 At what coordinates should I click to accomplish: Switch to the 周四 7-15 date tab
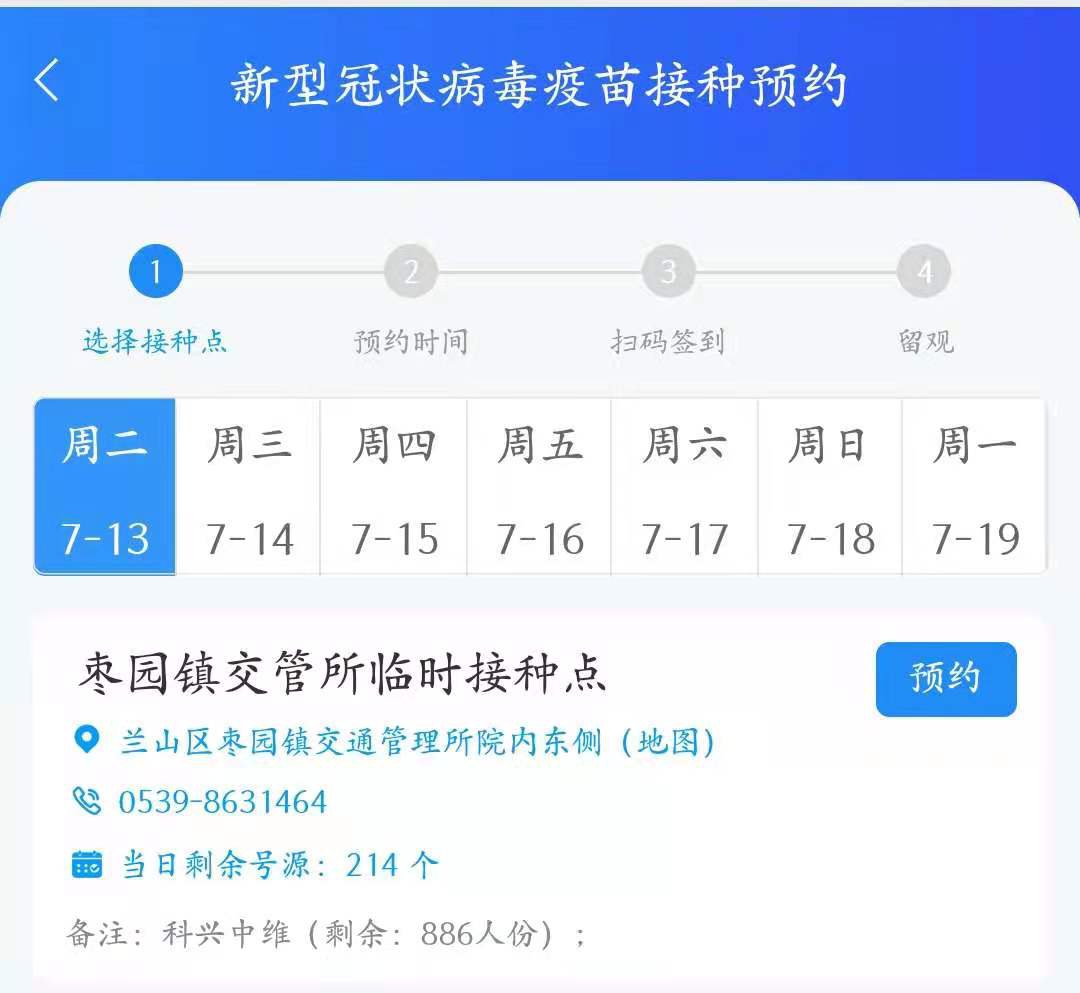[394, 487]
